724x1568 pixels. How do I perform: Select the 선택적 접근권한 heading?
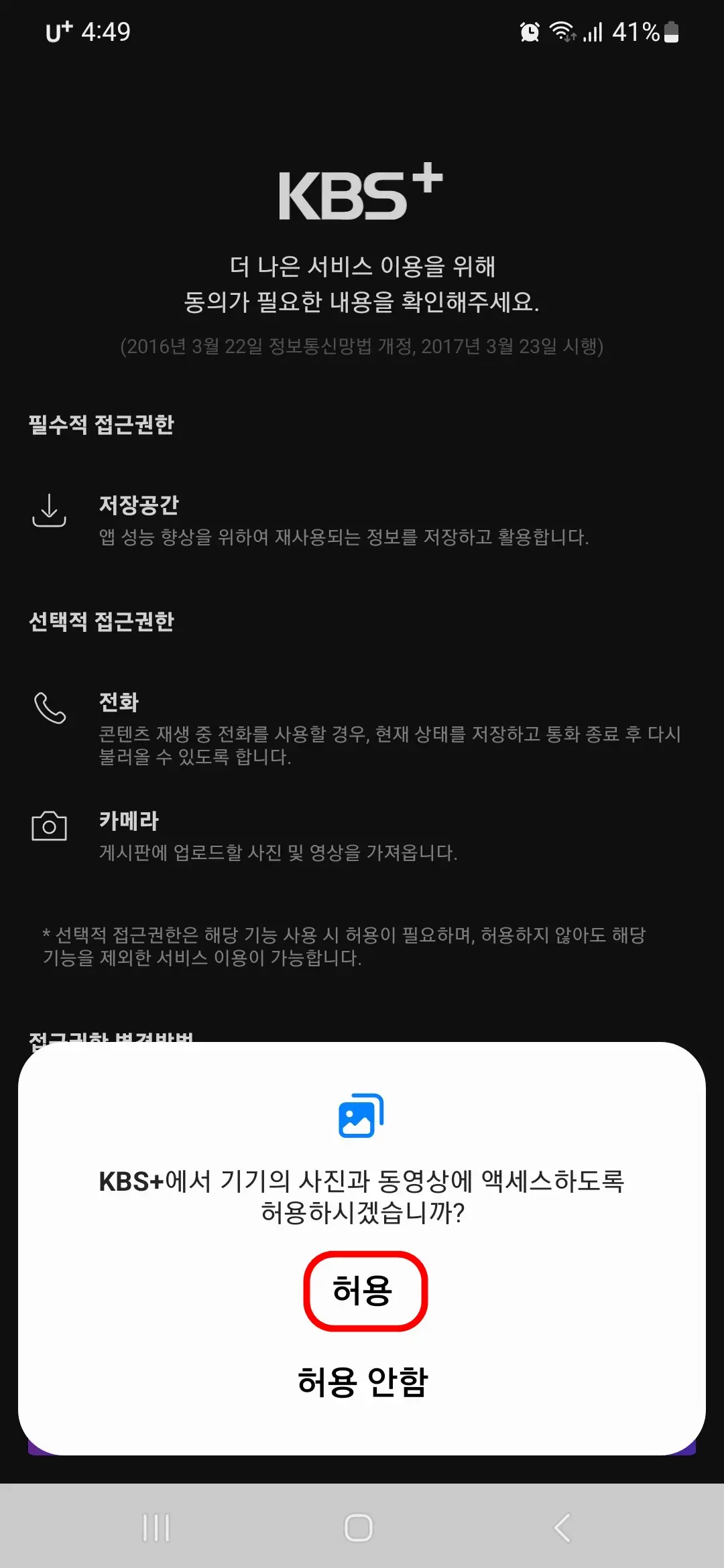pos(102,622)
